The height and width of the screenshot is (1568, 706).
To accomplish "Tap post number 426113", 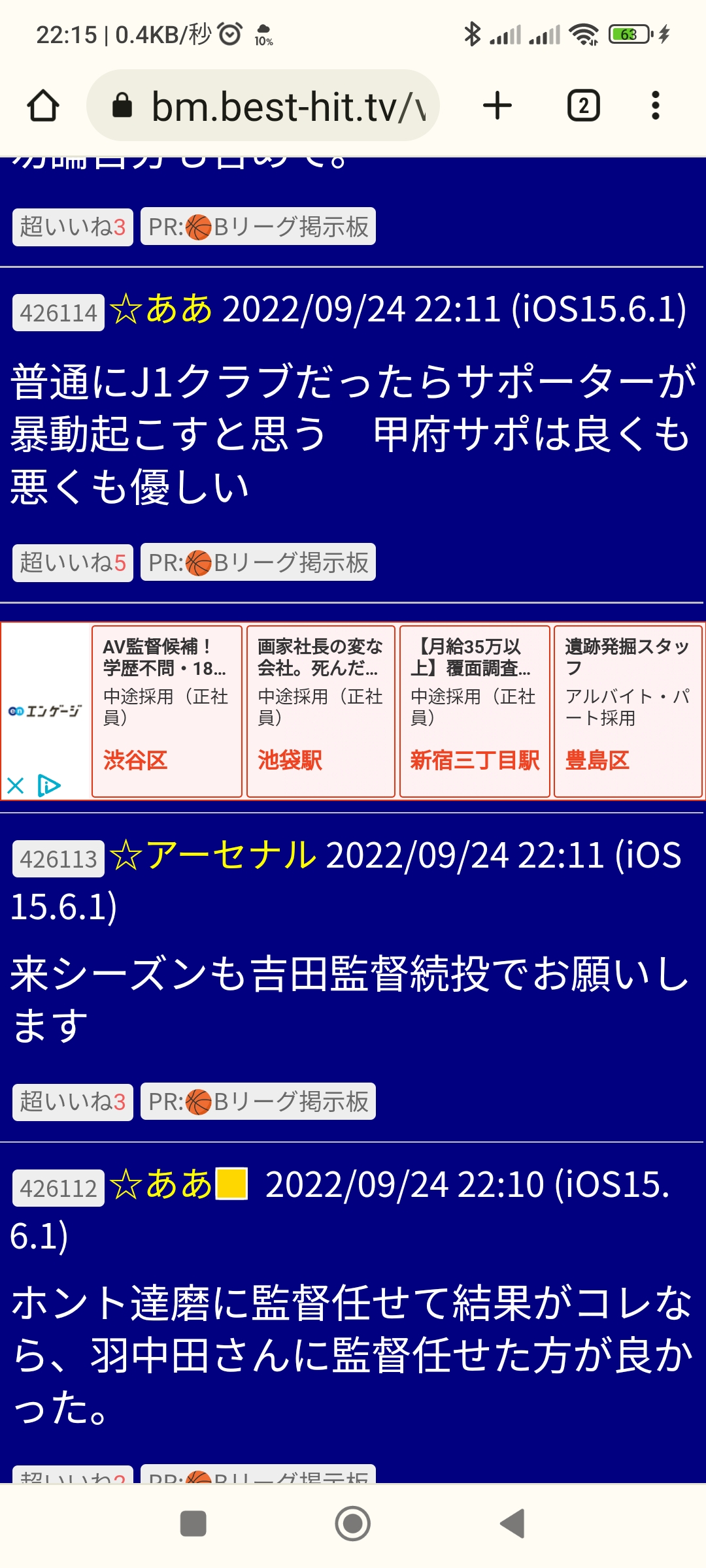I will (58, 859).
